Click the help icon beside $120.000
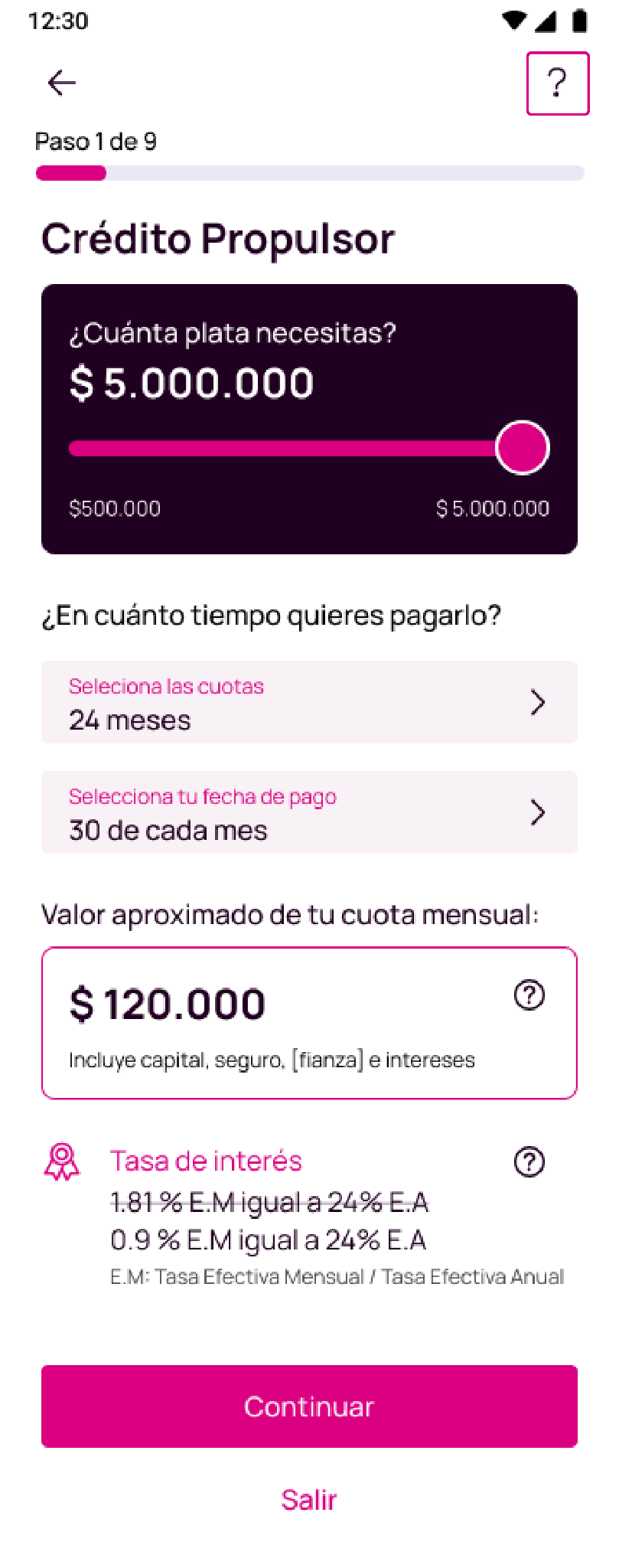Image resolution: width=619 pixels, height=1568 pixels. (528, 995)
